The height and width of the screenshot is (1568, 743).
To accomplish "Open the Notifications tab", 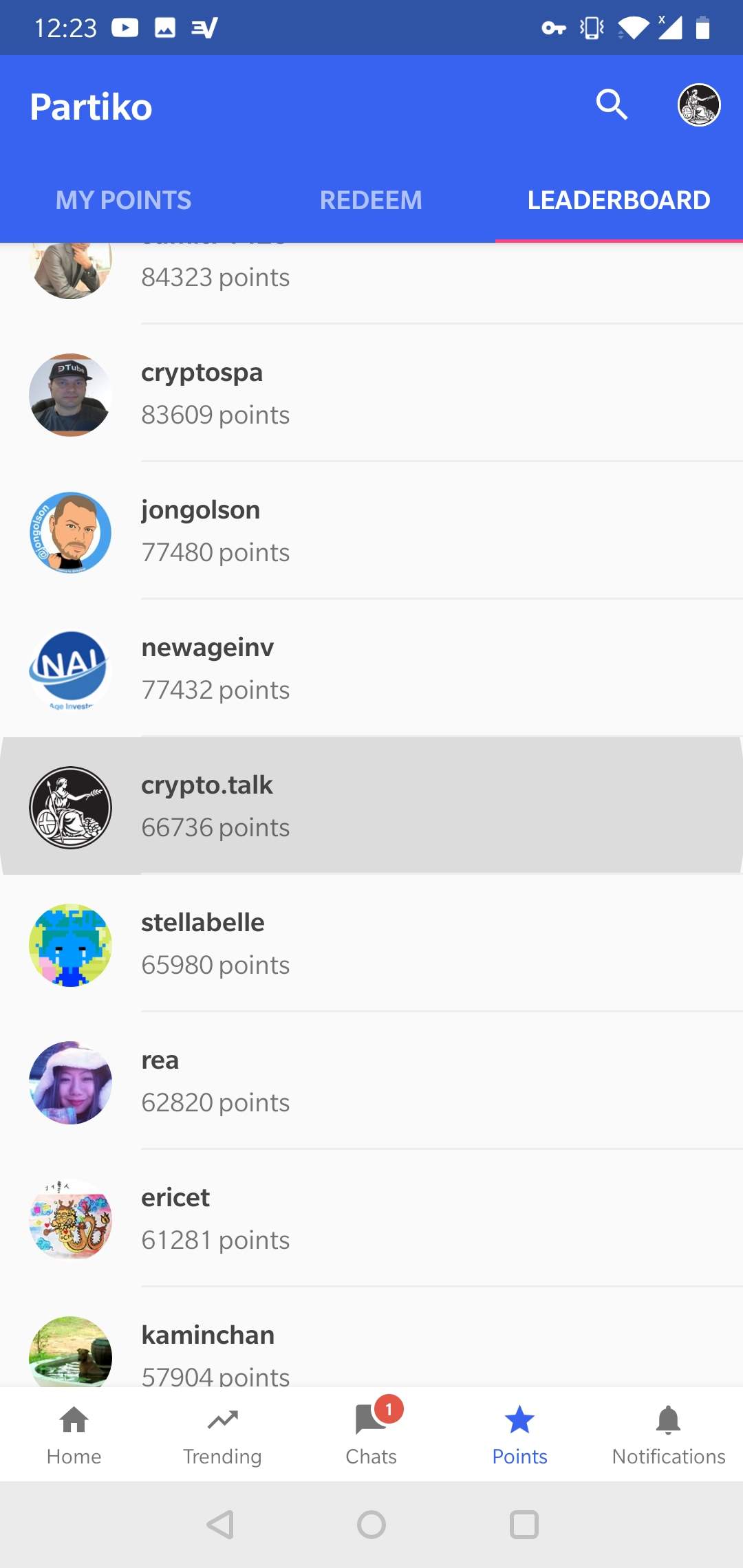I will (668, 1434).
